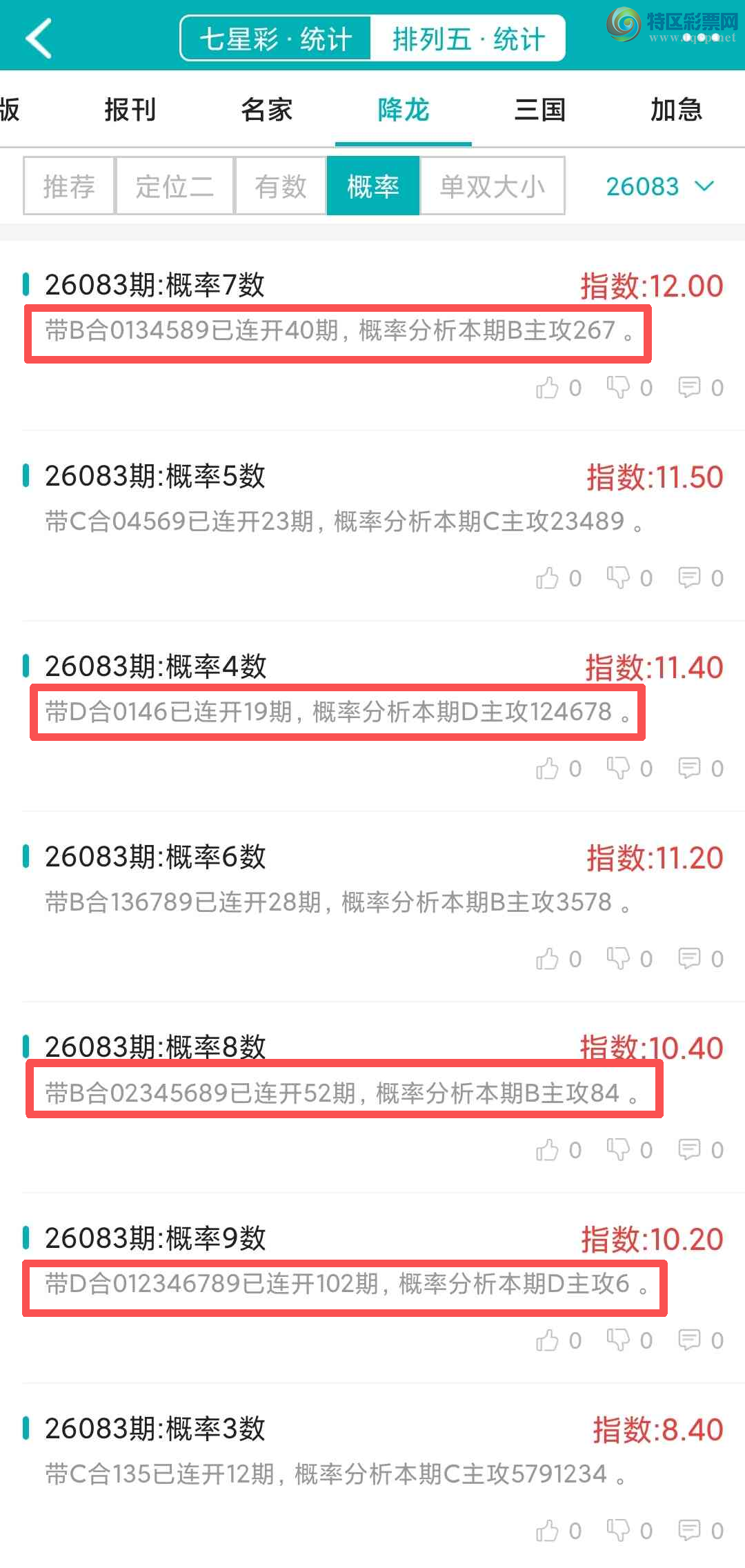745x1568 pixels.
Task: Click the back arrow at top left
Action: coord(39,38)
